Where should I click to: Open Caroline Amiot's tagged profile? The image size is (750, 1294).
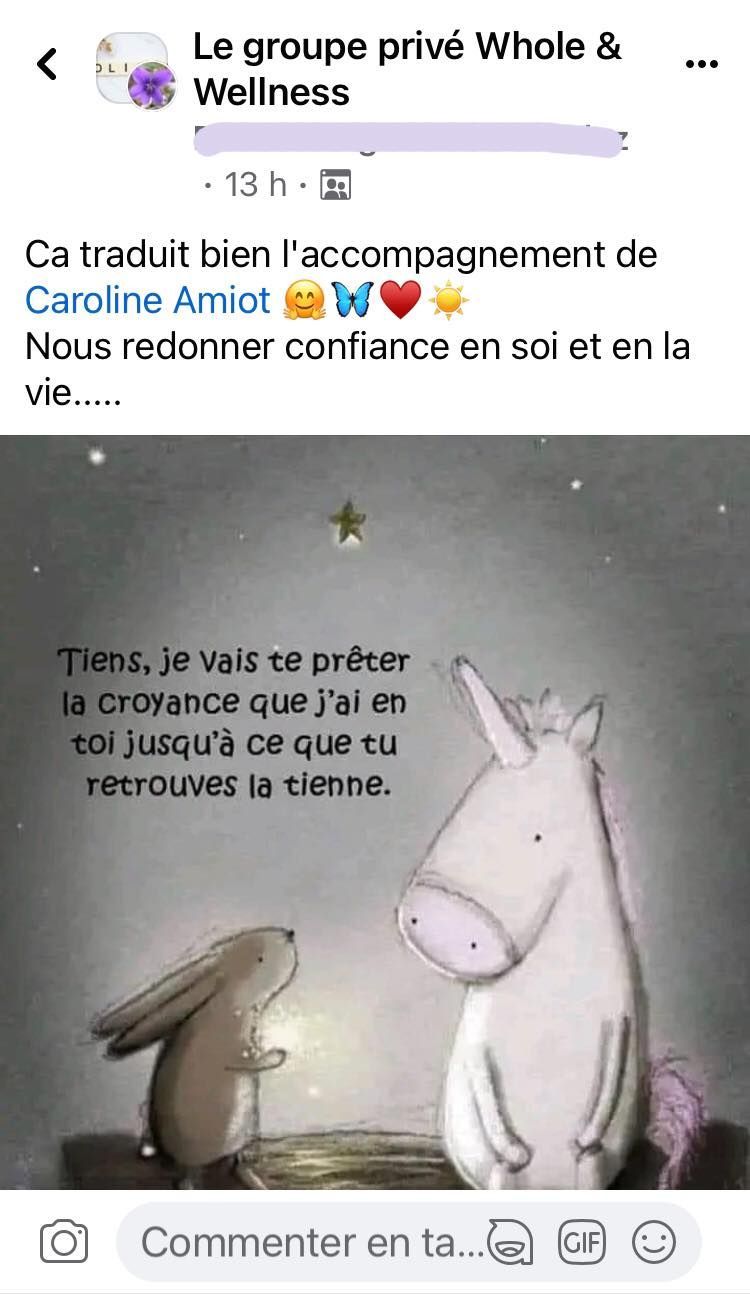click(x=148, y=300)
